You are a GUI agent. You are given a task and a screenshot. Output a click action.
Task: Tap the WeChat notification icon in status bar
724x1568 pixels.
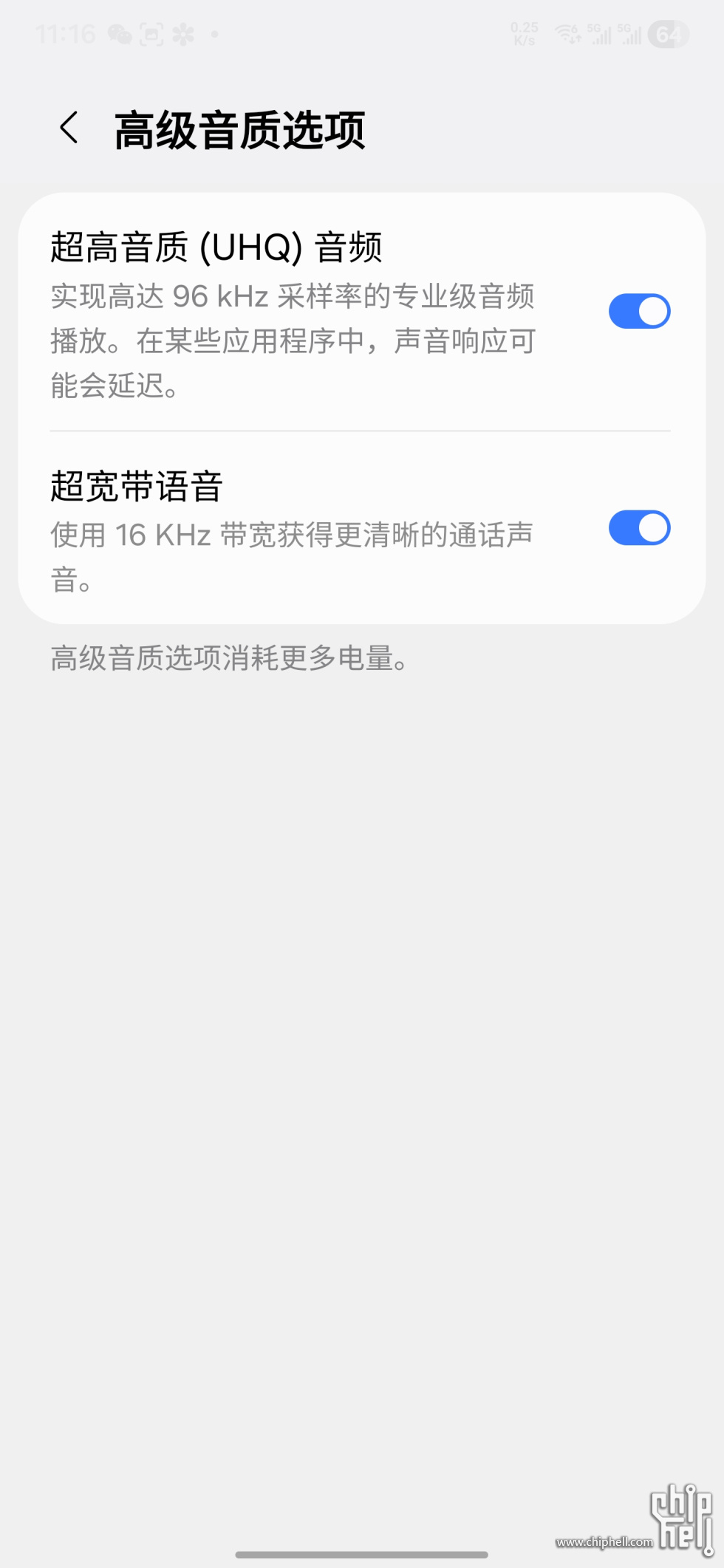(120, 34)
